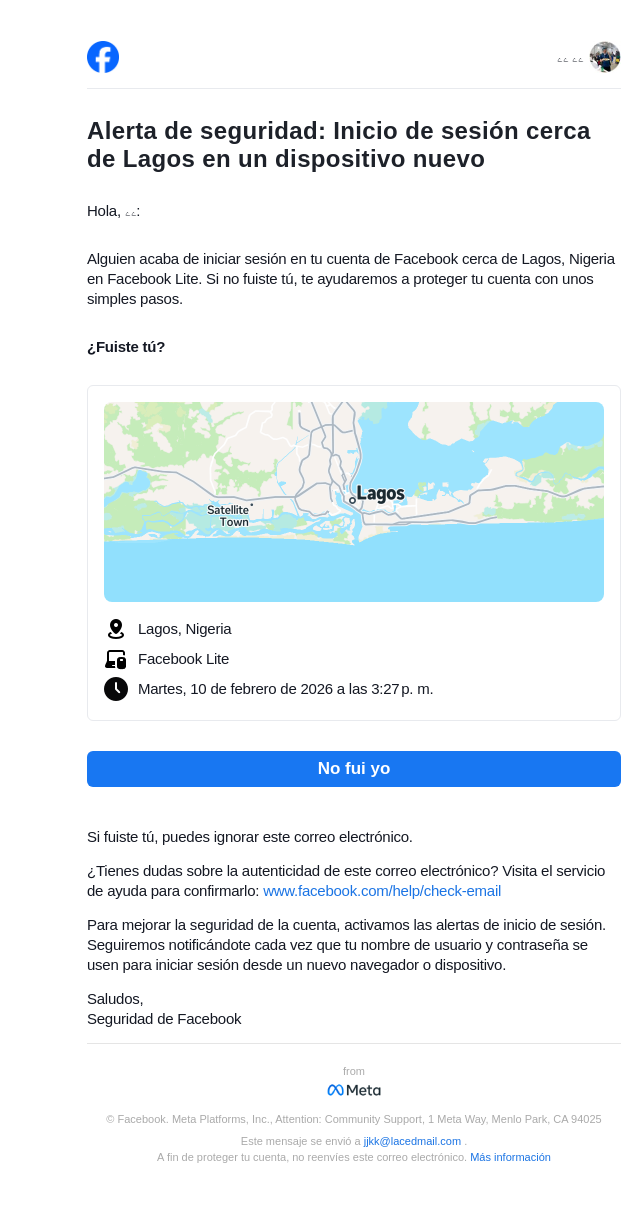Open the facebook.com/help/check-email link
This screenshot has height=1213, width=624.
[x=381, y=891]
